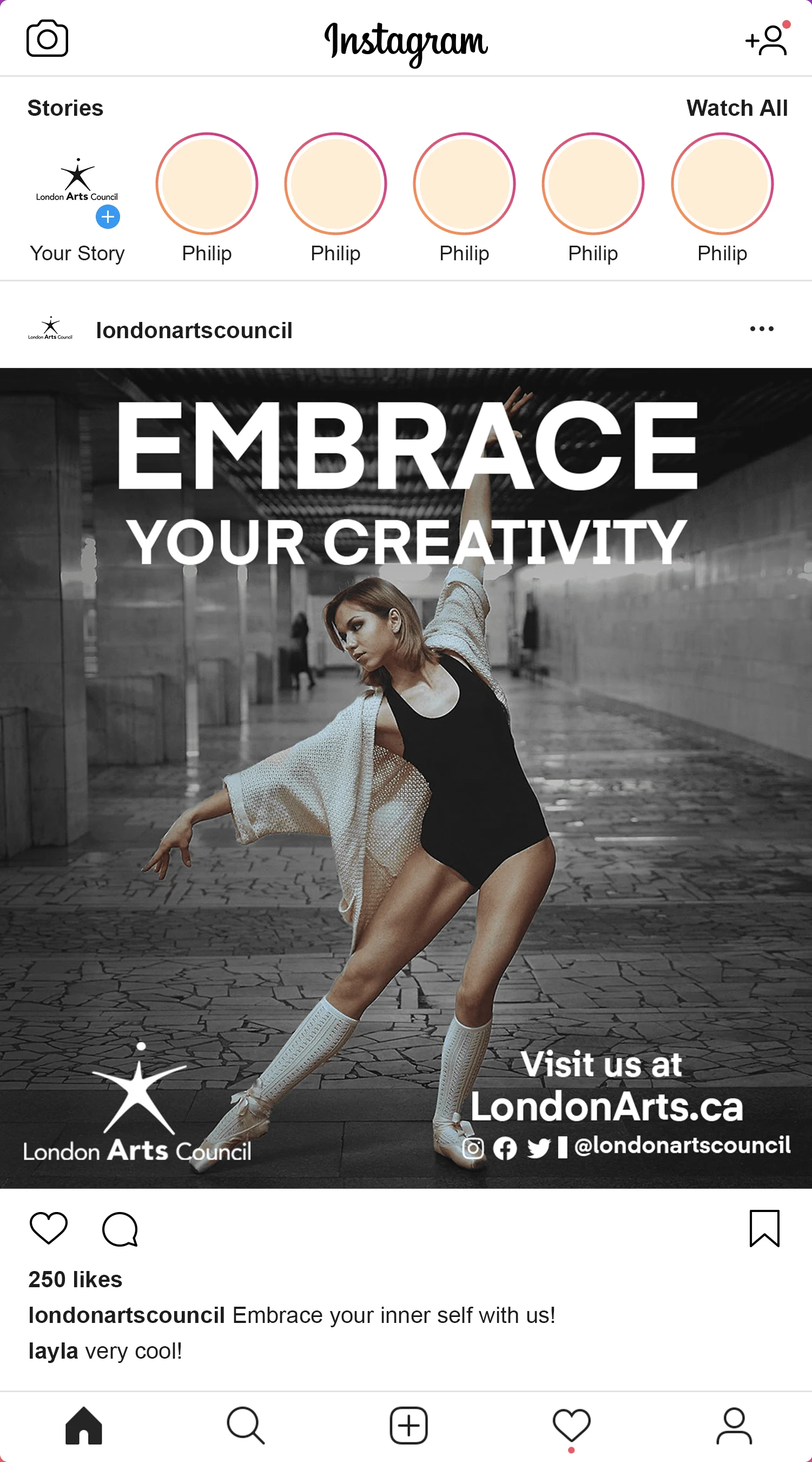812x1462 pixels.
Task: Like the londonartscouncil post
Action: coord(48,1228)
